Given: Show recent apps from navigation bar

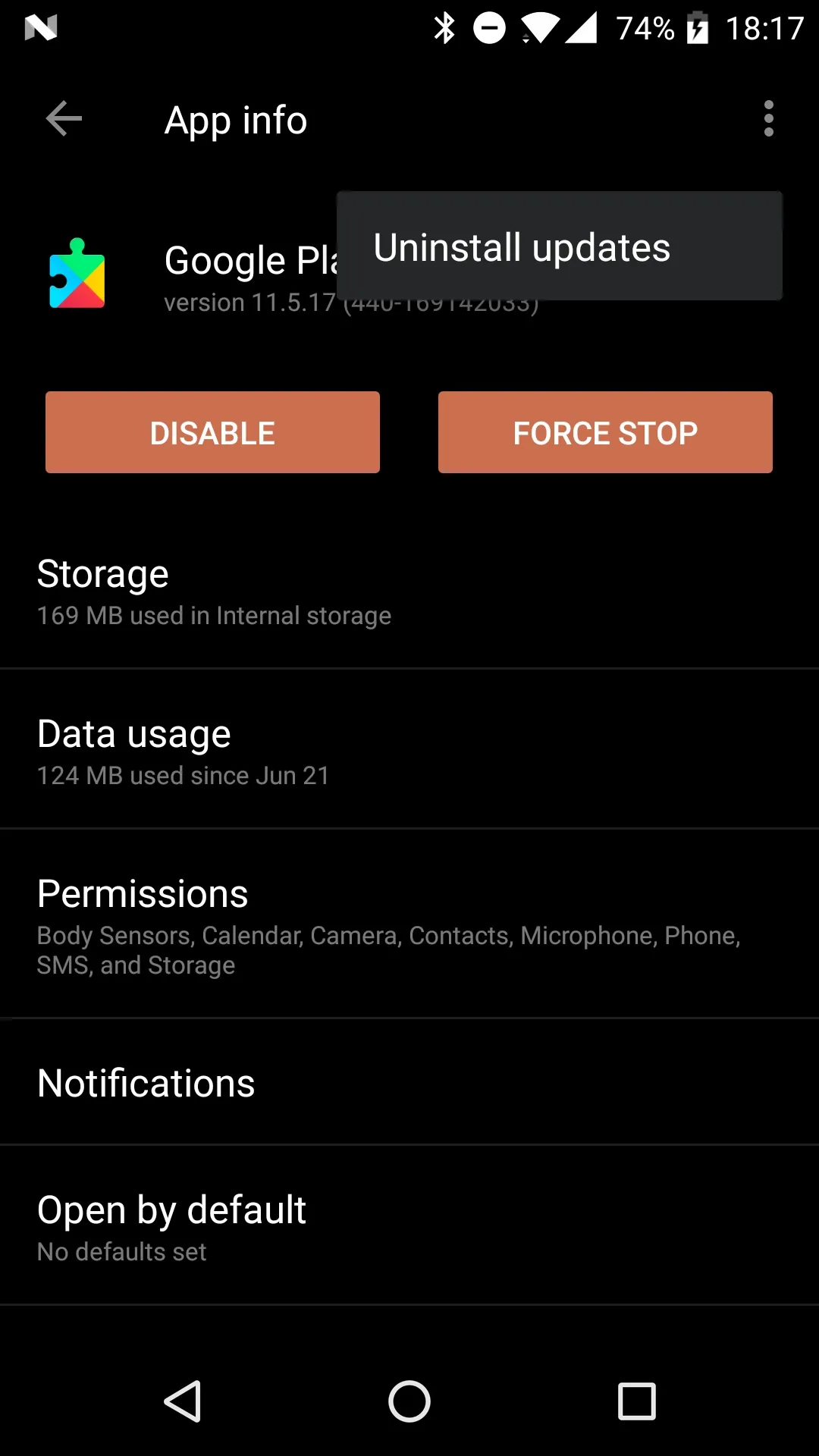Looking at the screenshot, I should pos(637,1401).
